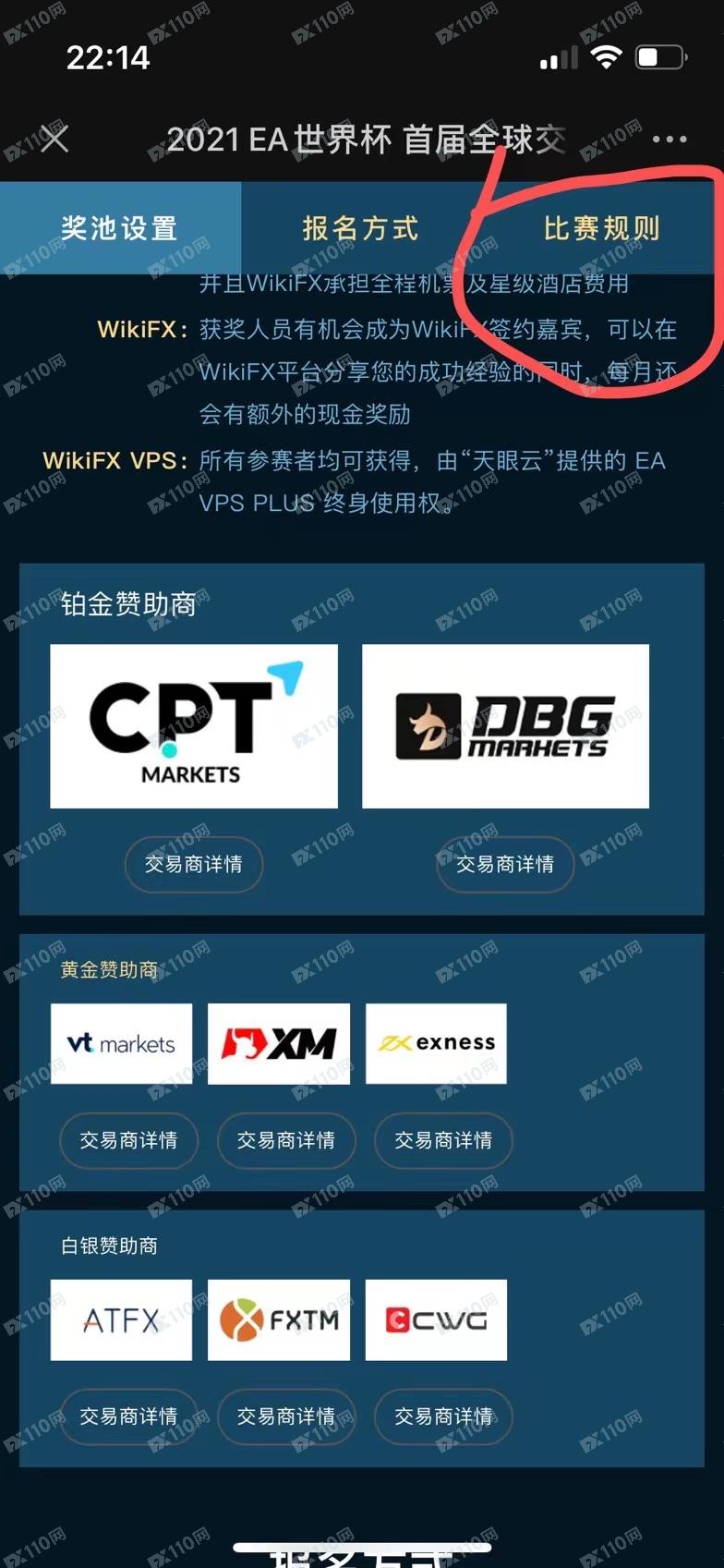The image size is (724, 1568).
Task: Open 交易商详情 below FXTM
Action: point(285,1416)
